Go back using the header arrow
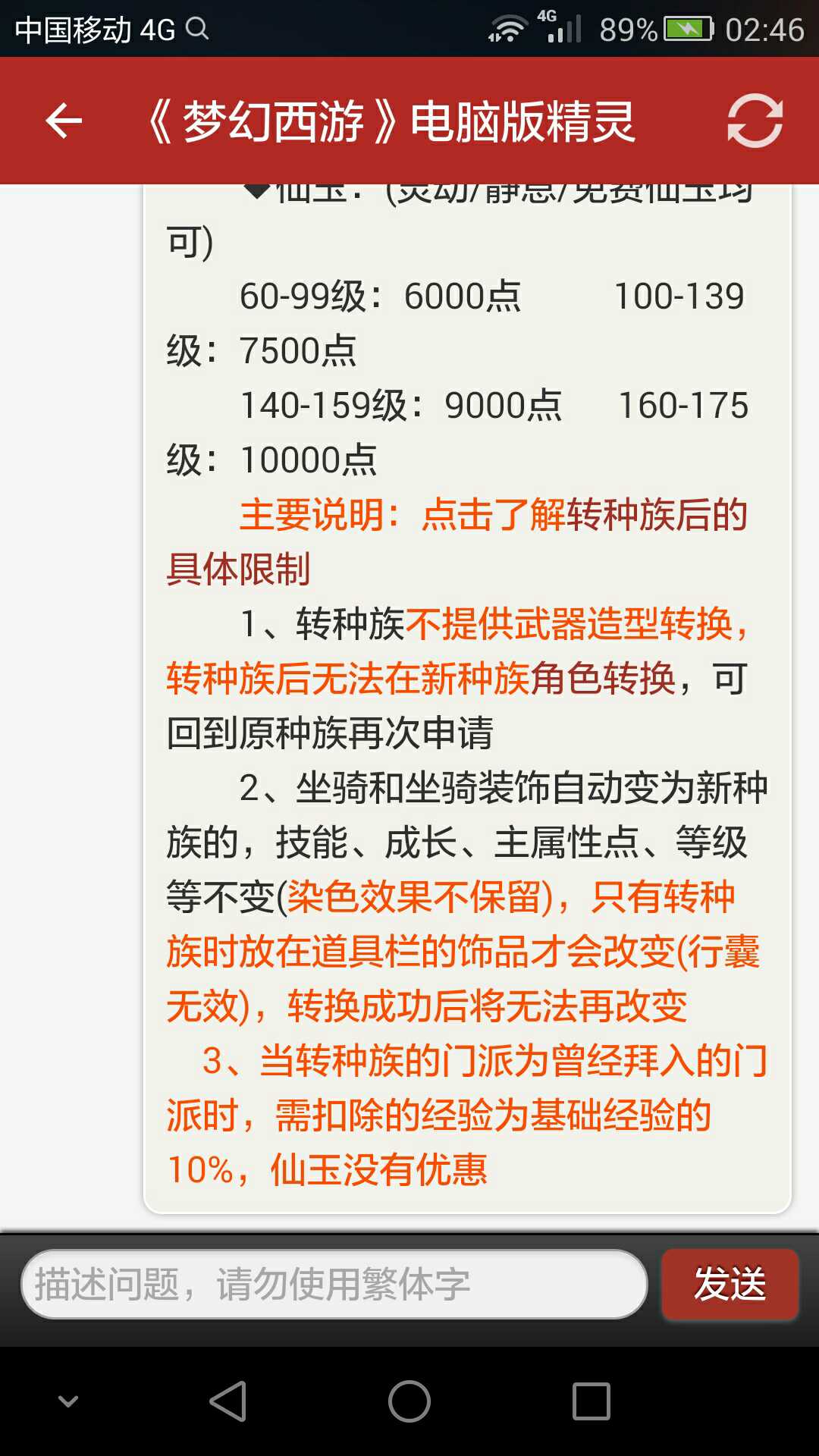 pyautogui.click(x=64, y=121)
